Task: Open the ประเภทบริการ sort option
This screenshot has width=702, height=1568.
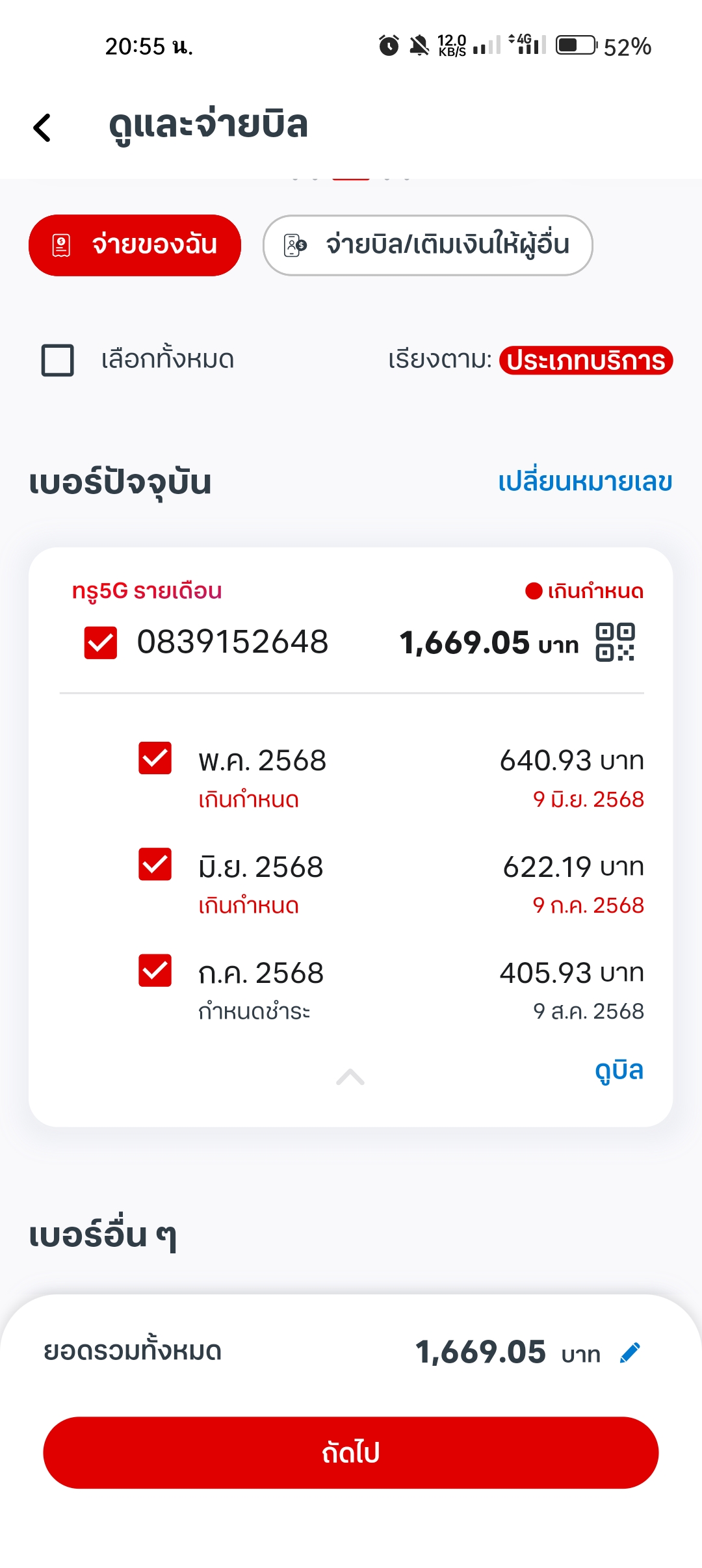Action: tap(586, 361)
